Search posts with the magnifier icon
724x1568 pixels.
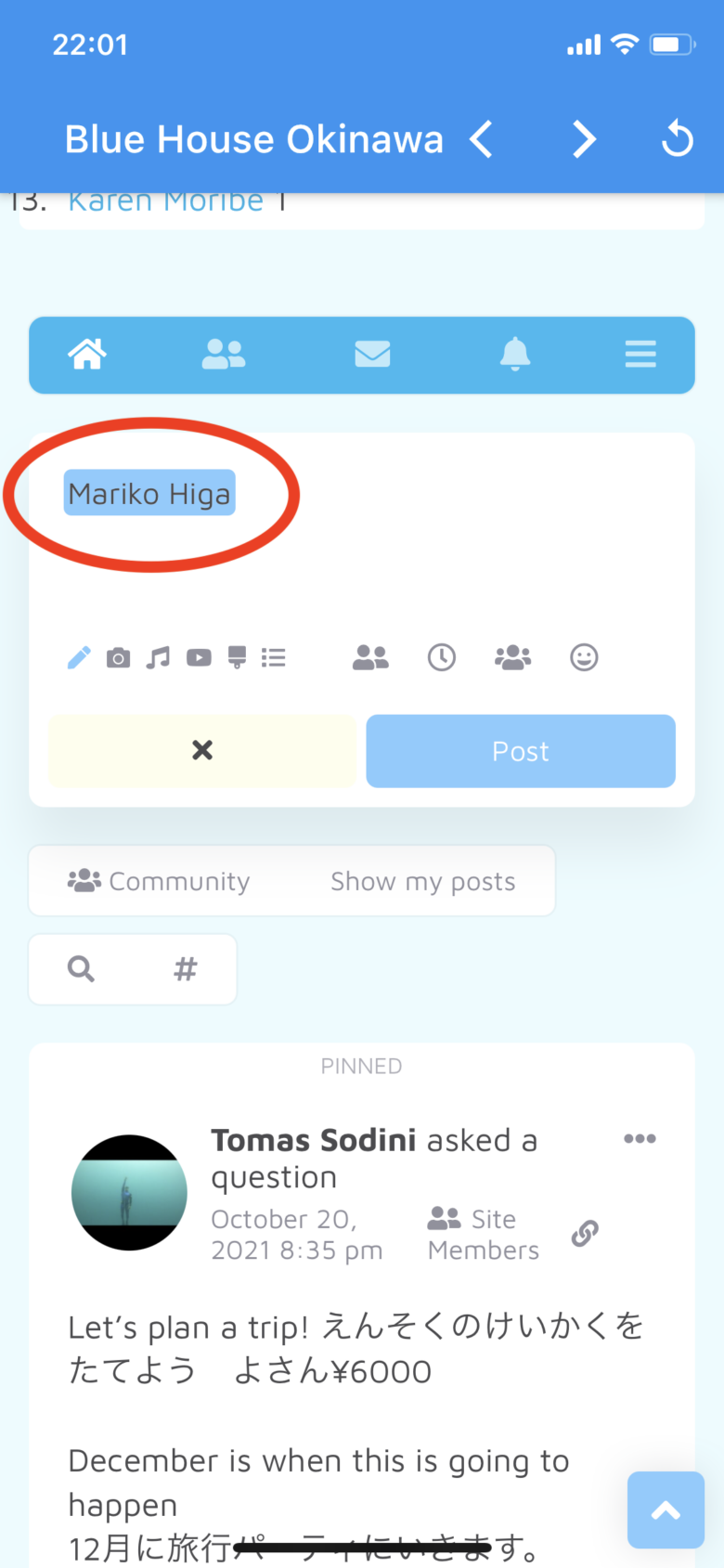click(81, 969)
